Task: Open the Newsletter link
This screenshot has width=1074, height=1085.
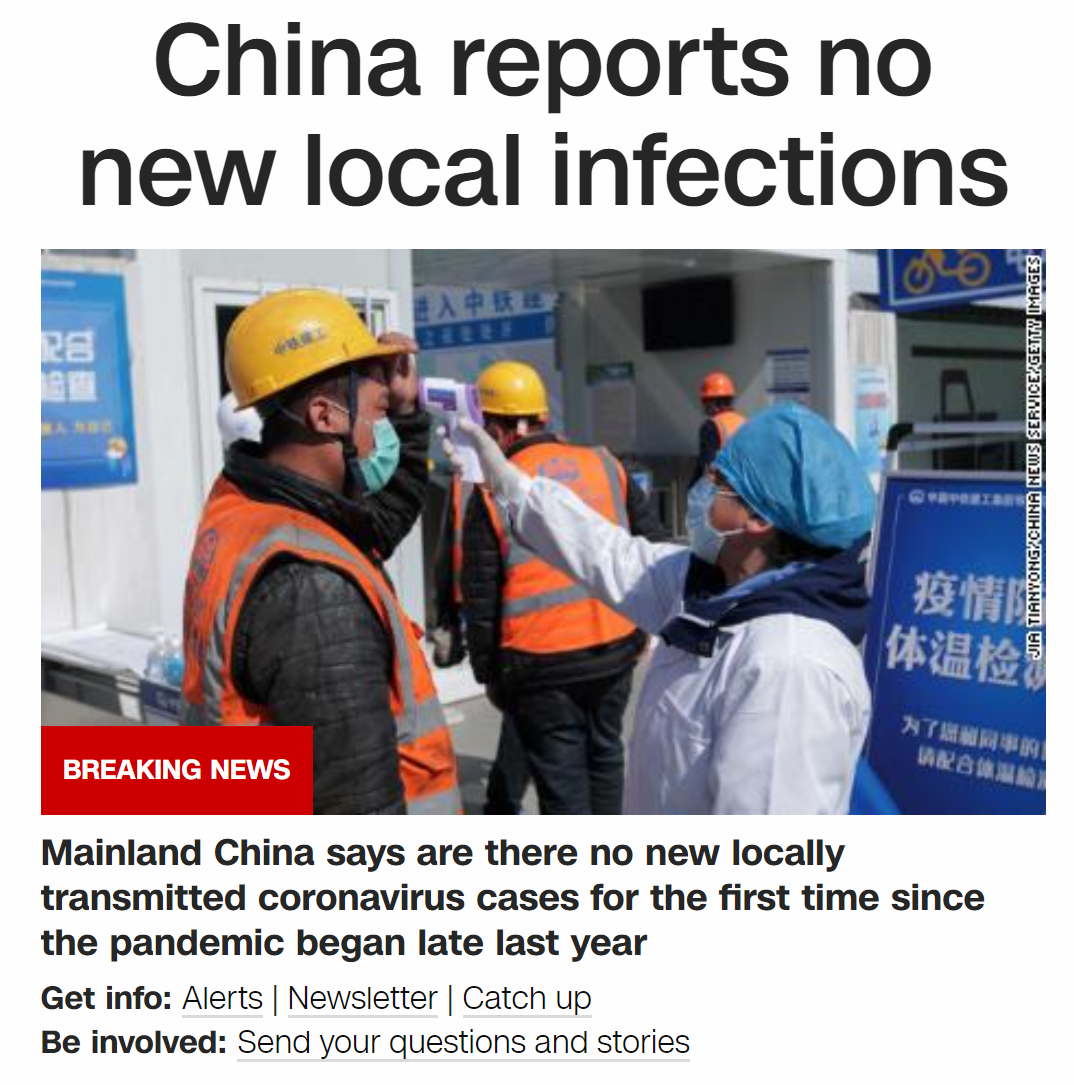Action: click(362, 998)
